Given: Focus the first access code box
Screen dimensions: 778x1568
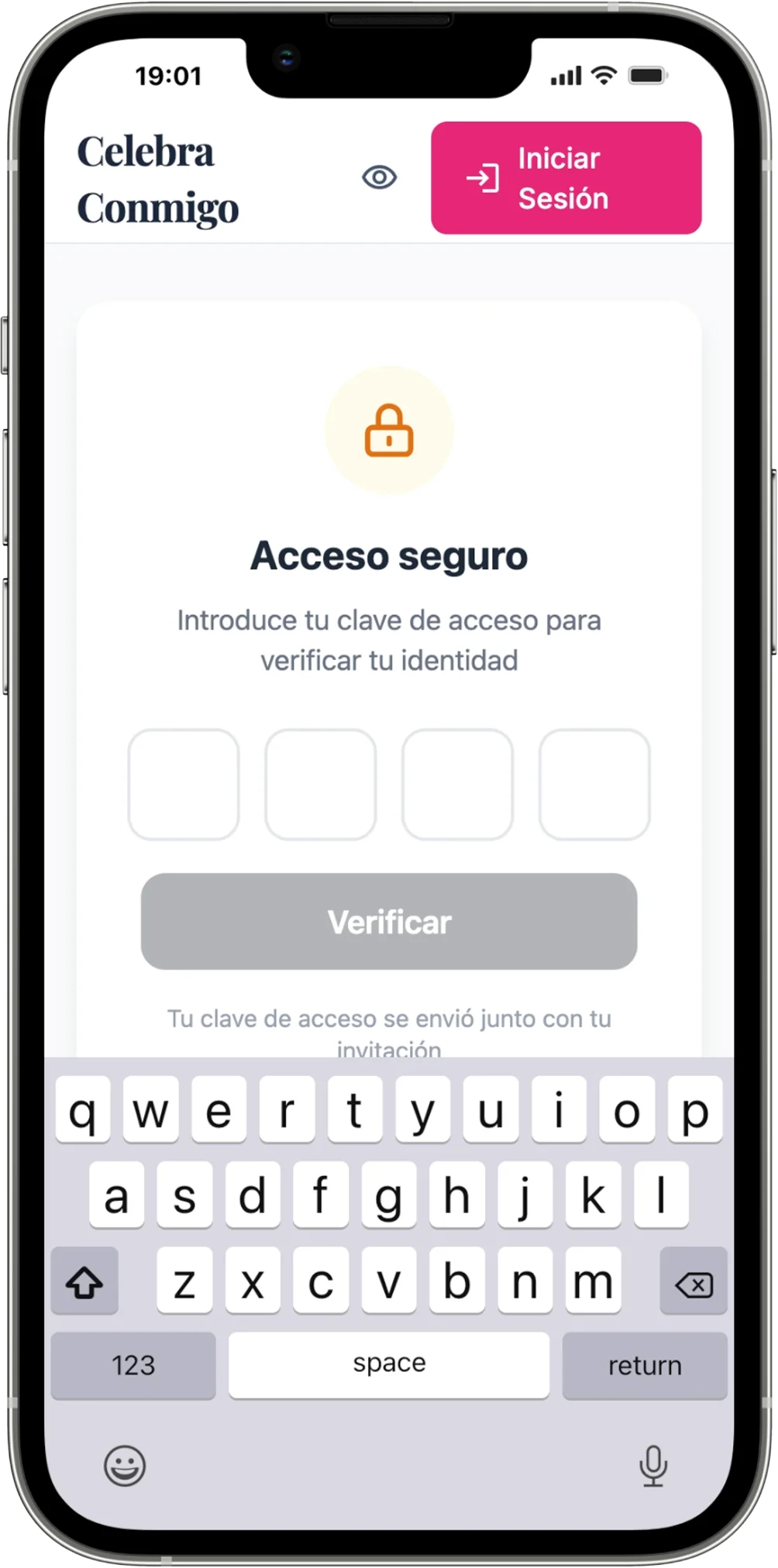Looking at the screenshot, I should (x=184, y=784).
